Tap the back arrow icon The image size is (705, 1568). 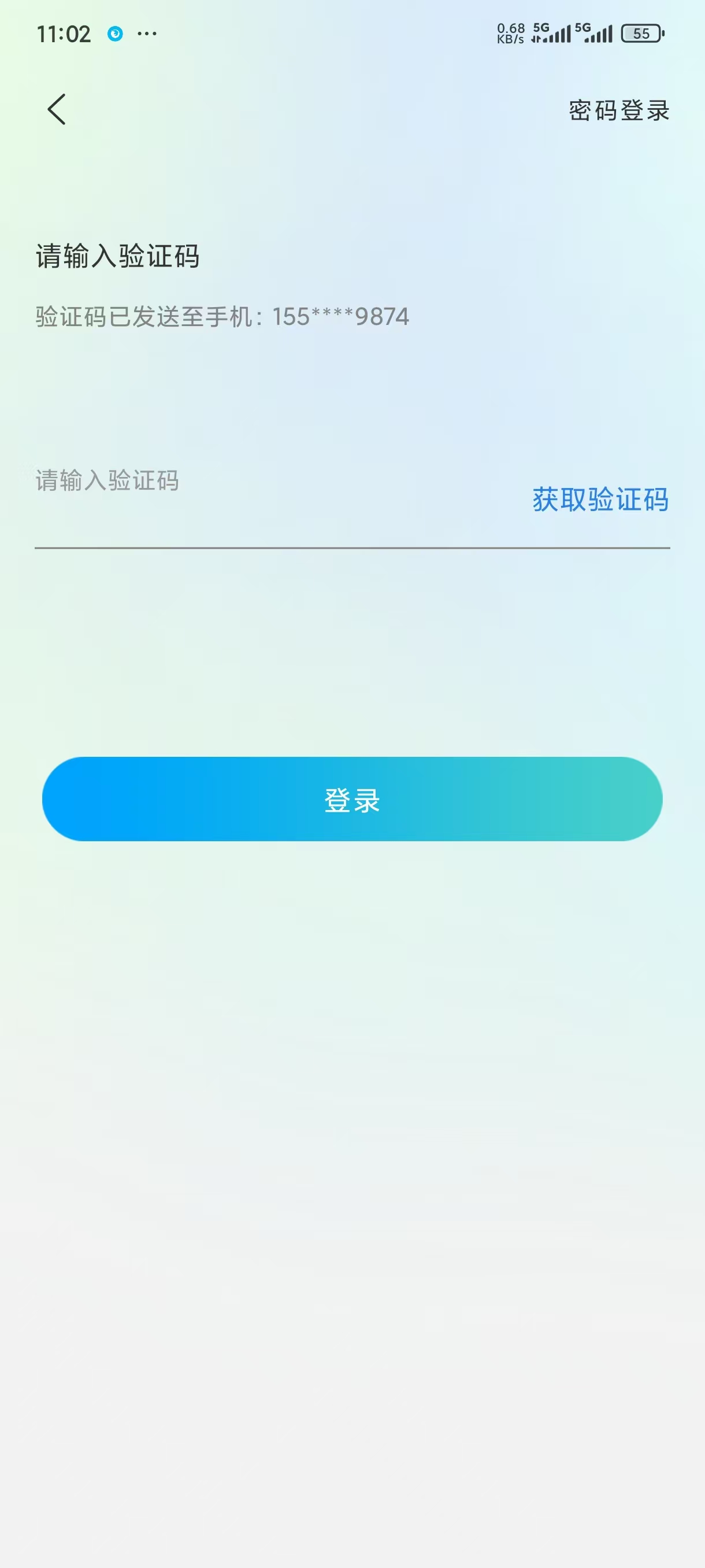tap(57, 110)
